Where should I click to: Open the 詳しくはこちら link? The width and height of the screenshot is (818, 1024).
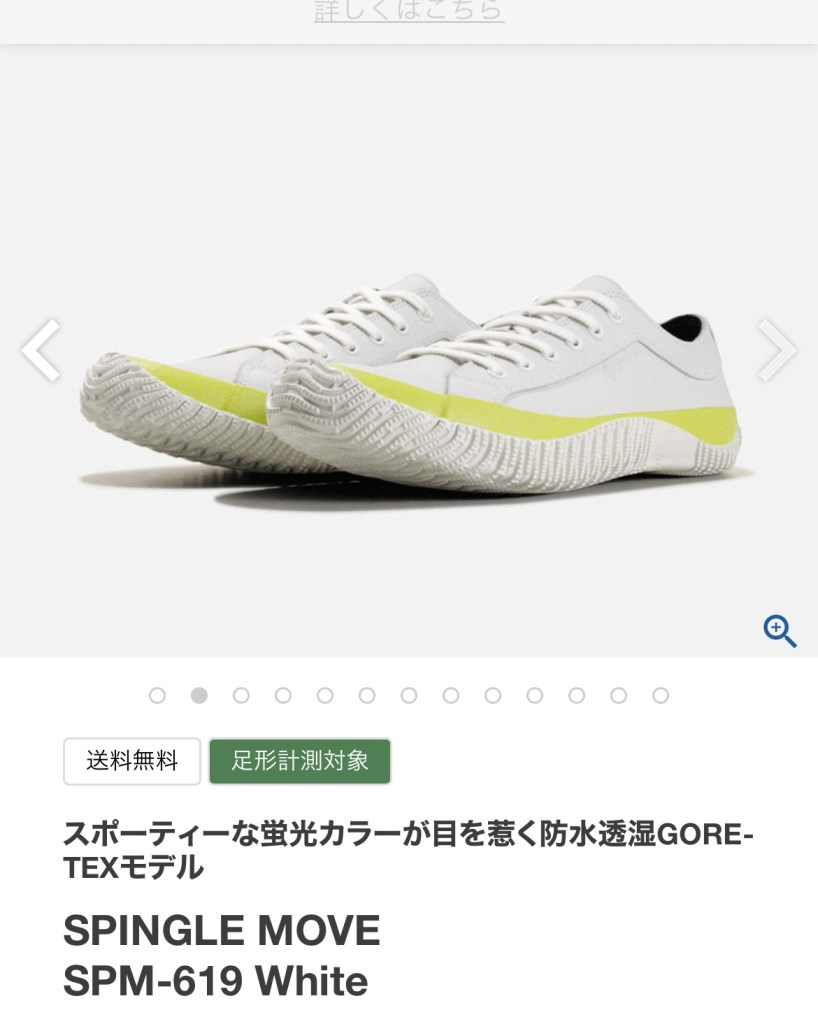[x=408, y=11]
